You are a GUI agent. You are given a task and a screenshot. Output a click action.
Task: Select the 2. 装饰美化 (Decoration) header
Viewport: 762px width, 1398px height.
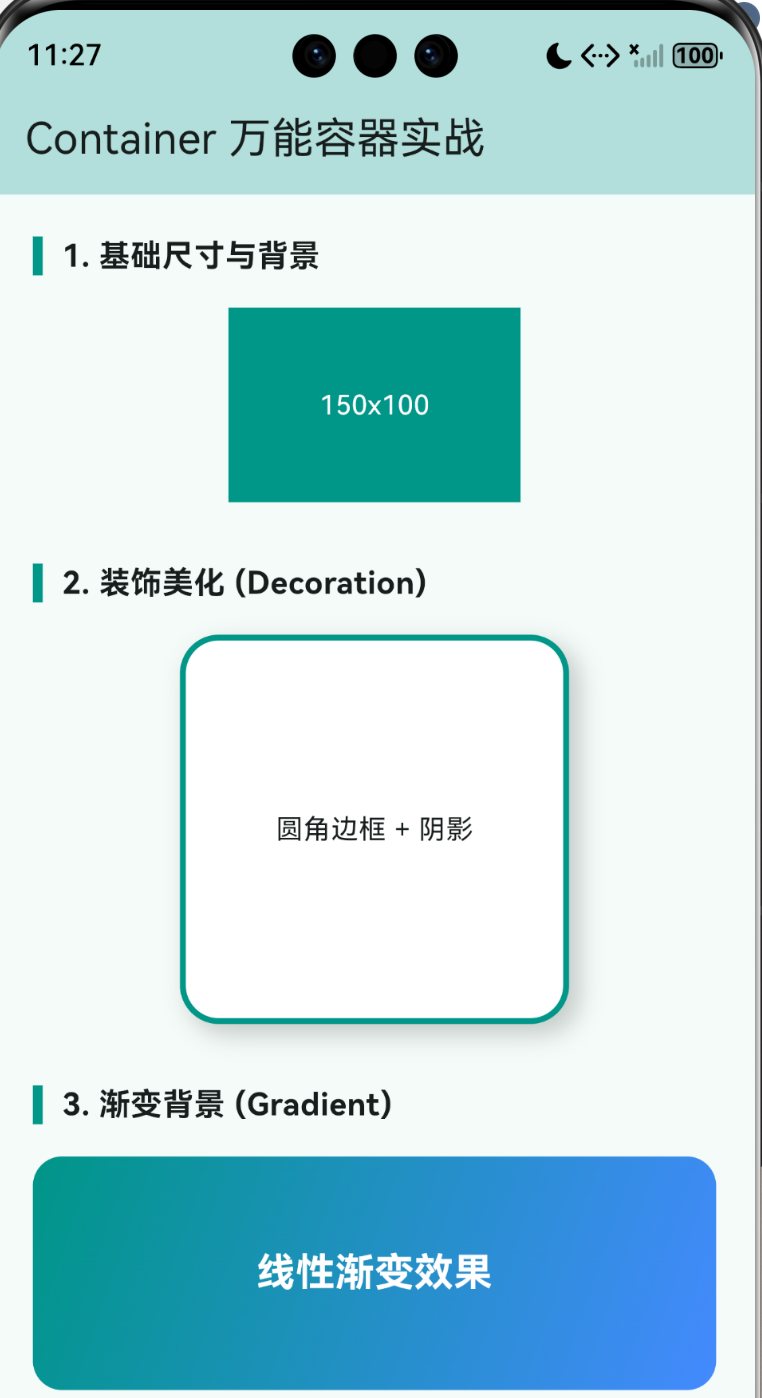245,582
